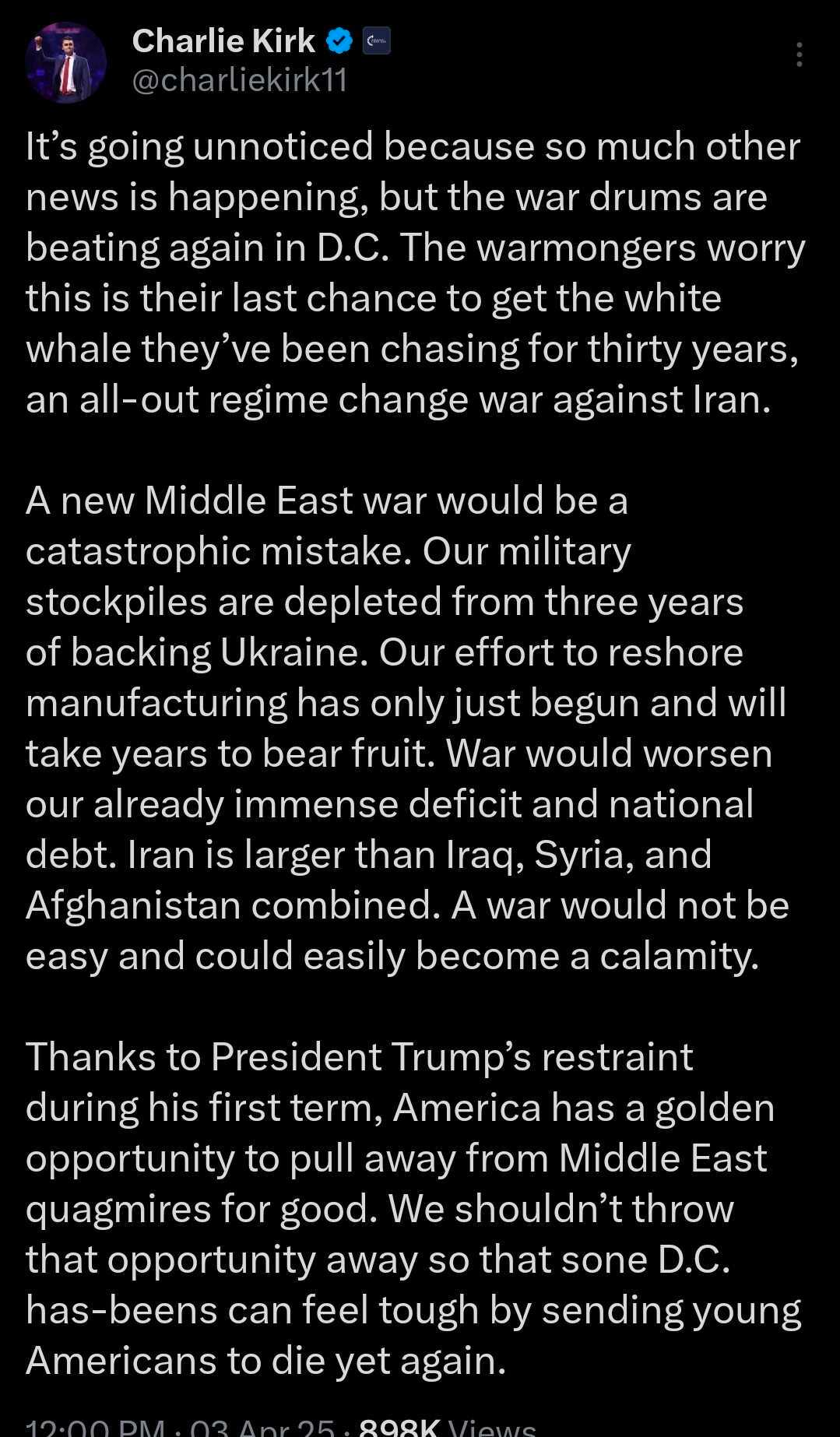Image resolution: width=840 pixels, height=1437 pixels.
Task: Open the post's three-dot overflow menu
Action: click(x=800, y=54)
